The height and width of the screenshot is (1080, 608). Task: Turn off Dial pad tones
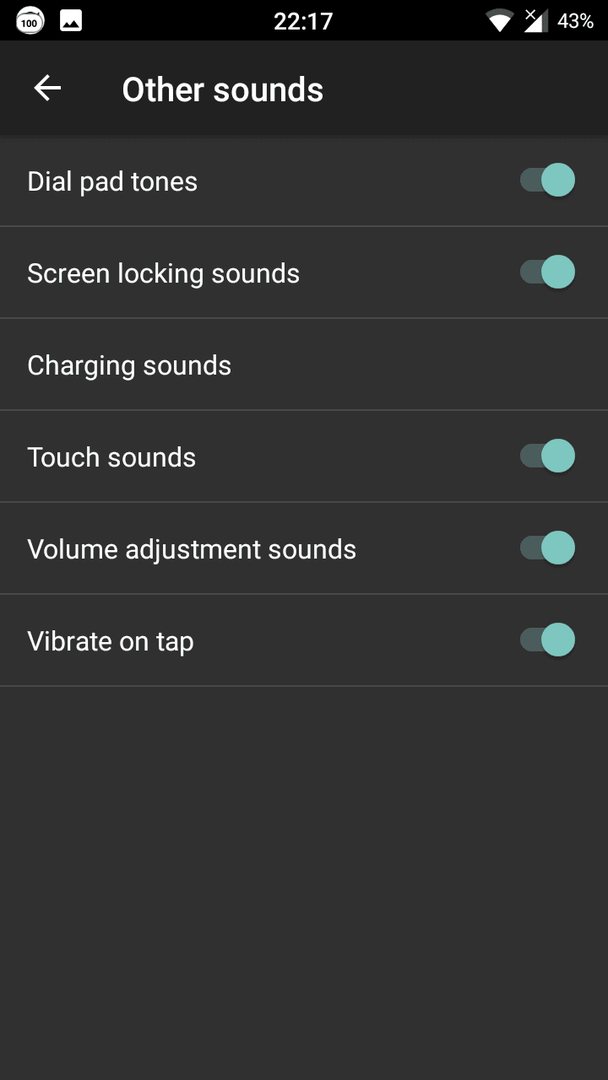547,180
